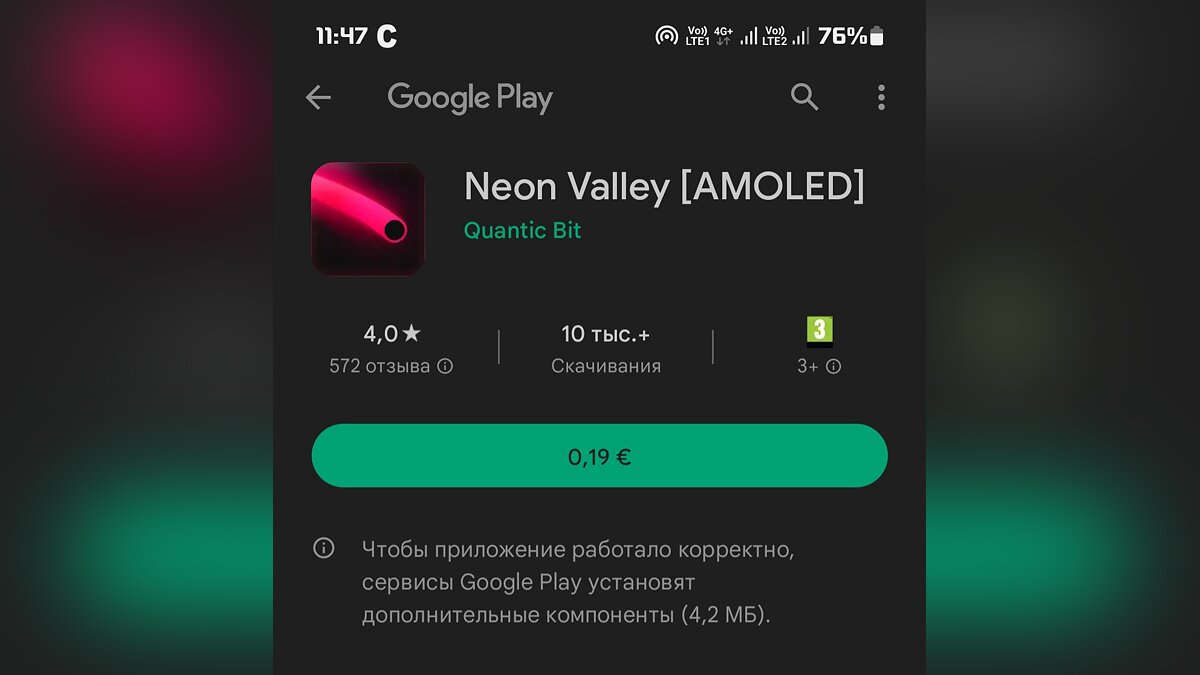View the 4,0 star rating reviews

click(x=391, y=347)
